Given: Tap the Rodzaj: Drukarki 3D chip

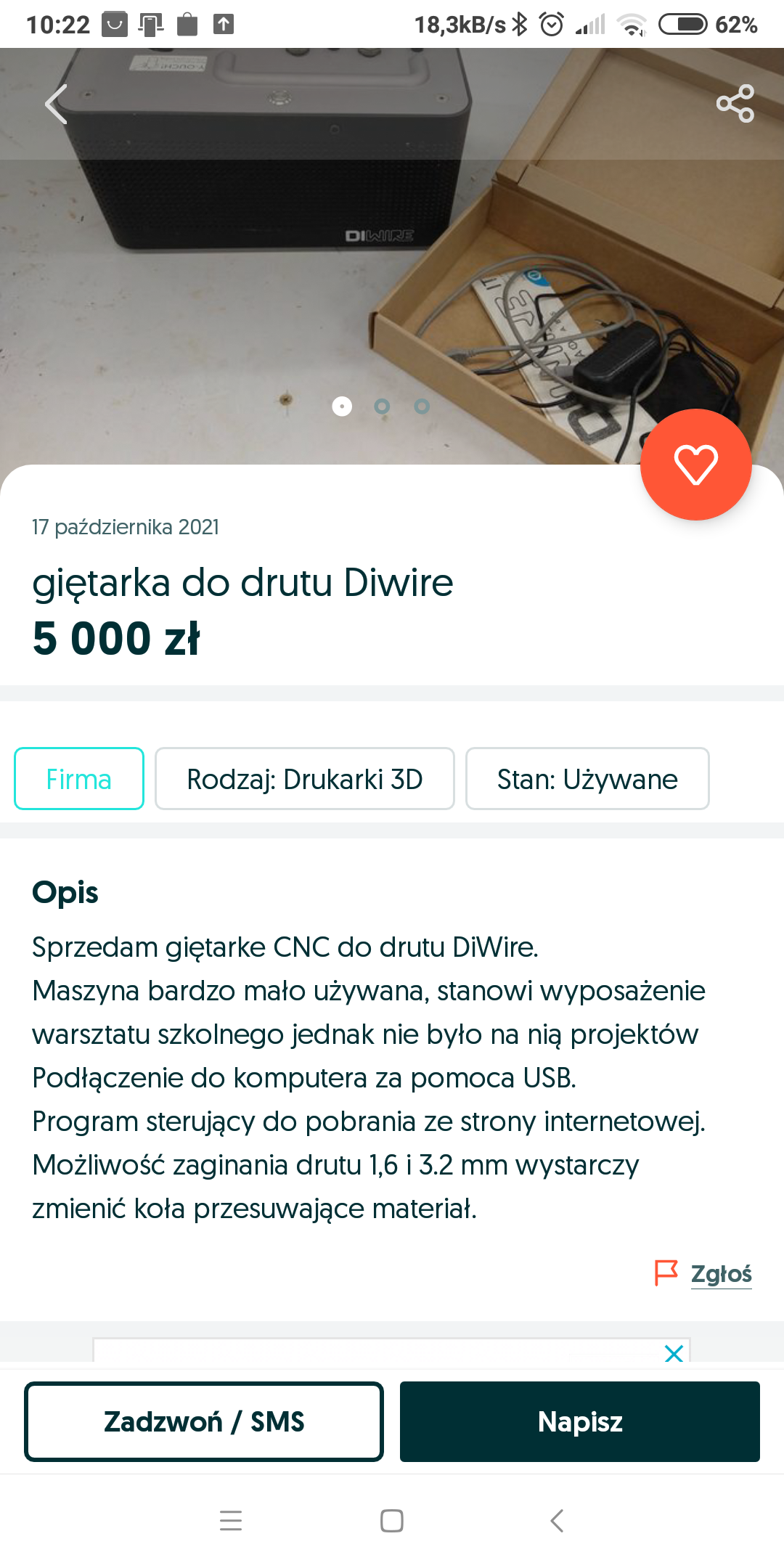Looking at the screenshot, I should [x=305, y=779].
